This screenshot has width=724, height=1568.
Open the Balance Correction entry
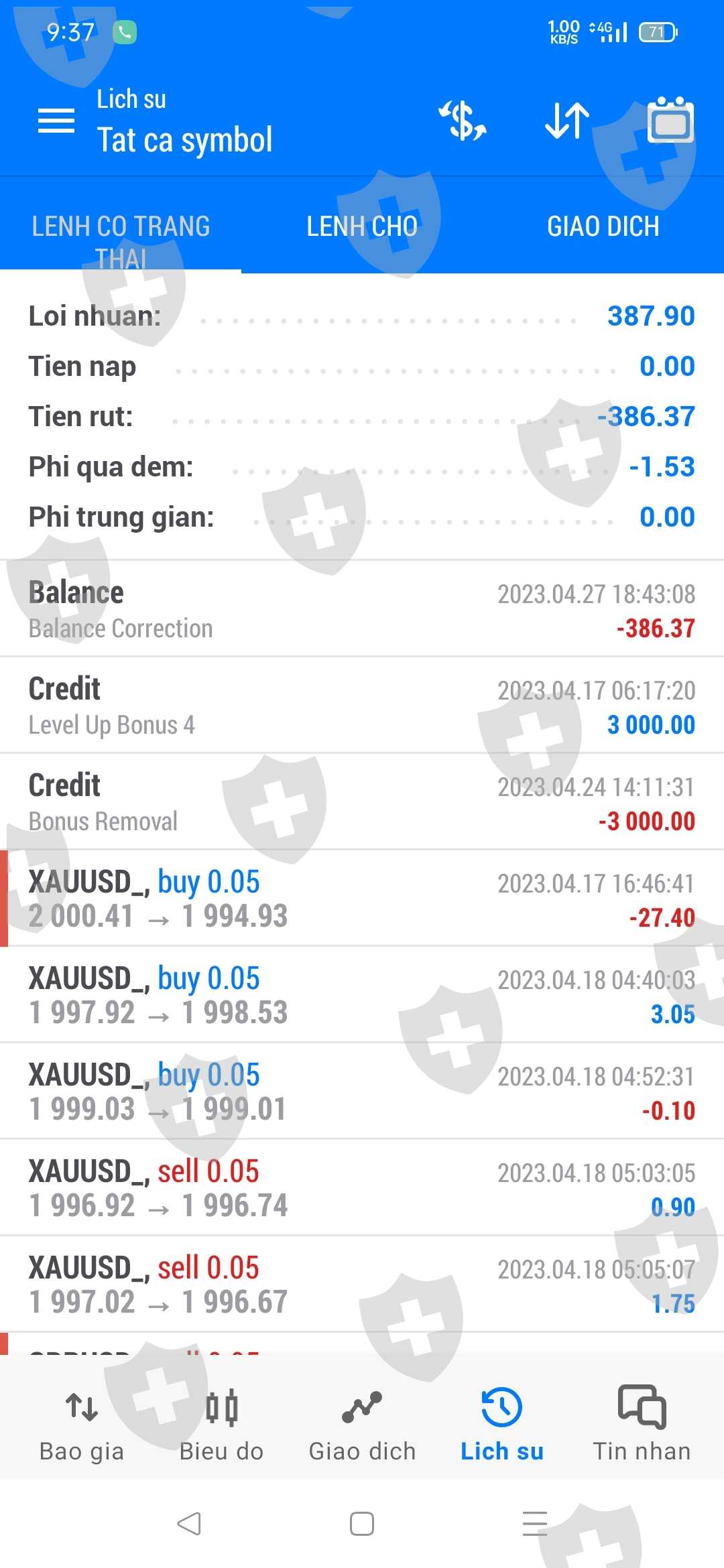point(362,609)
